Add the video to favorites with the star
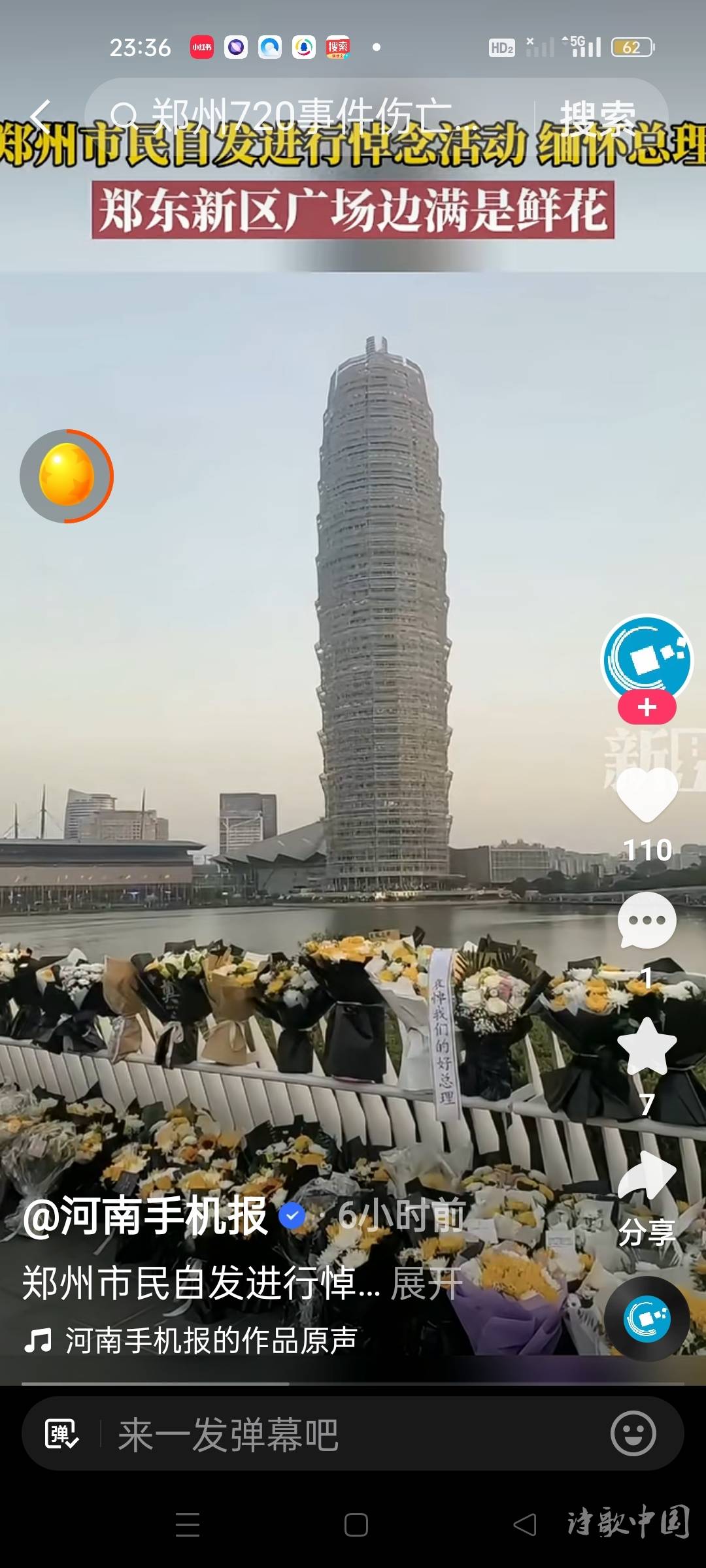Viewport: 706px width, 1568px height. point(647,1047)
